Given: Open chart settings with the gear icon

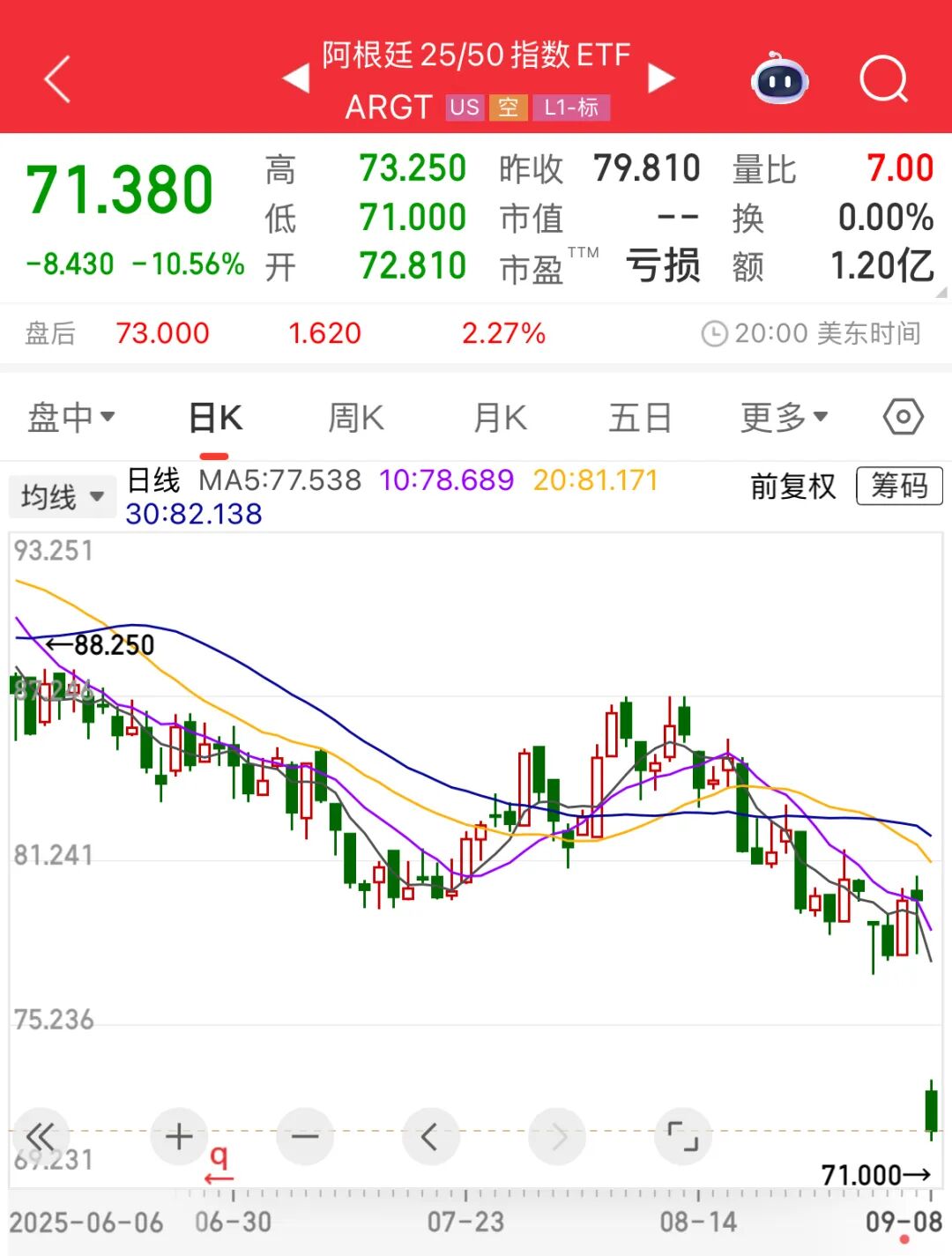Looking at the screenshot, I should click(x=902, y=416).
